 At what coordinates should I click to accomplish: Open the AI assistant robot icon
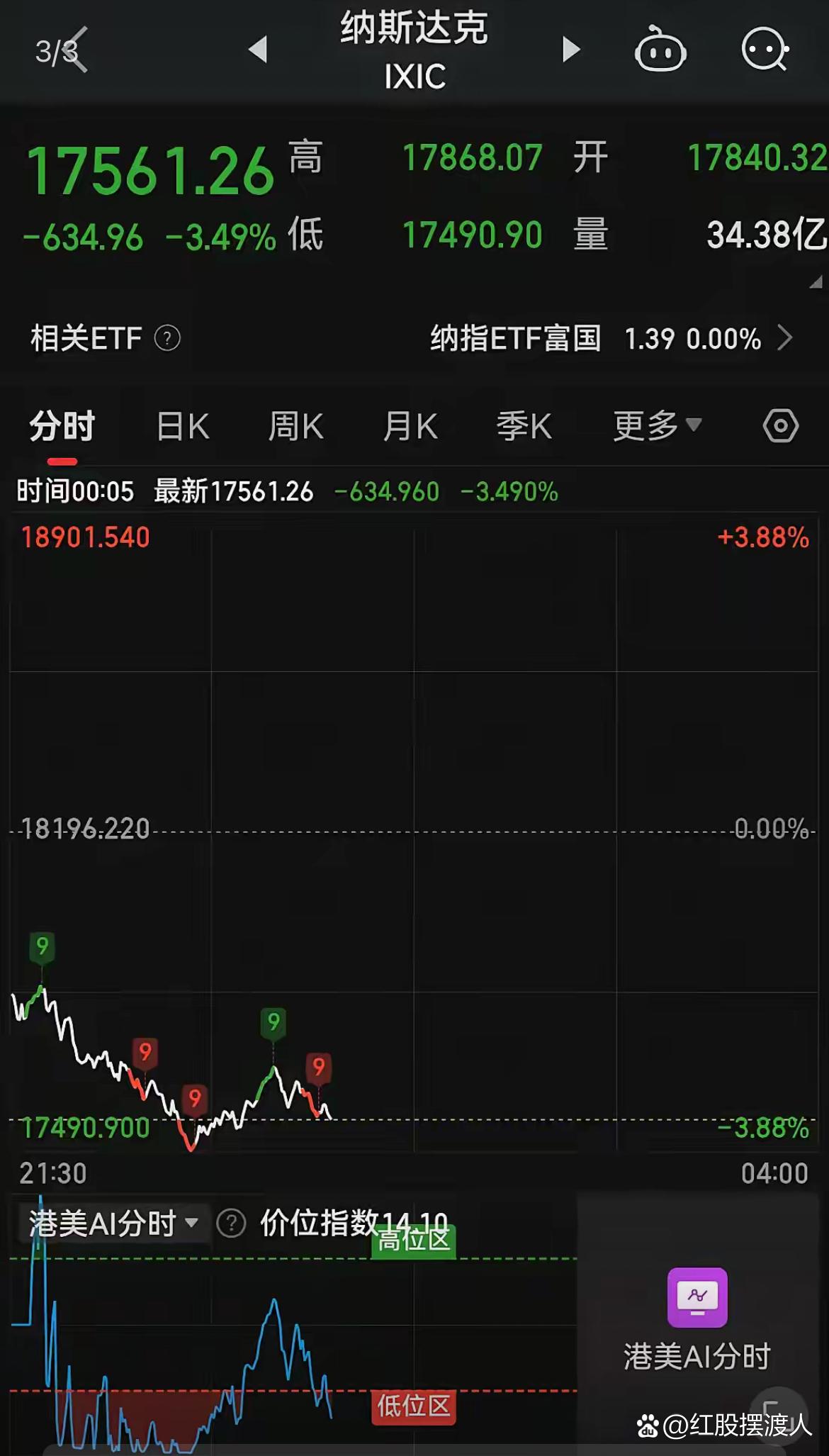(x=660, y=50)
